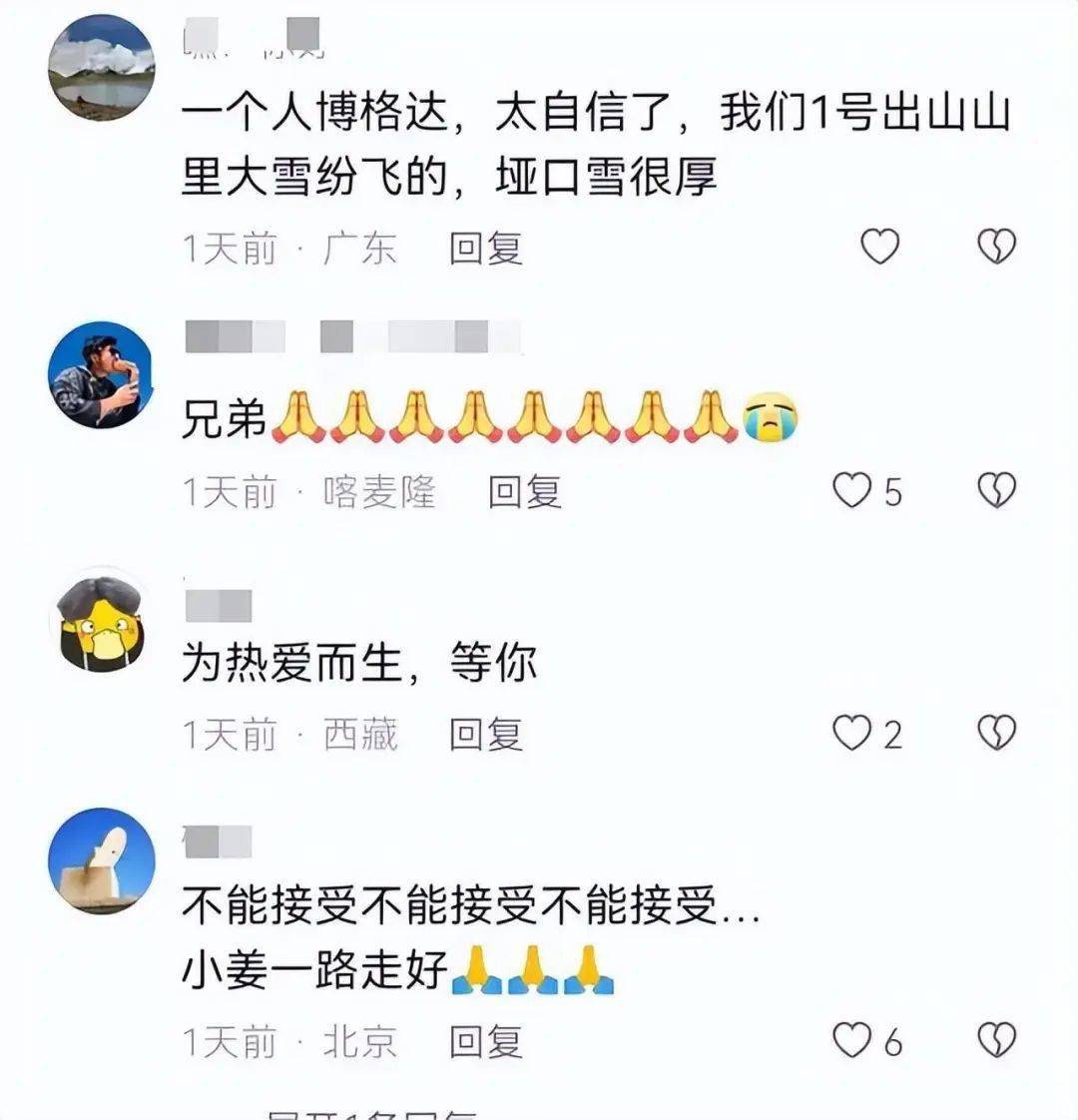The width and height of the screenshot is (1078, 1120).
Task: Reply to the 喀麦隆 commenter
Action: pyautogui.click(x=524, y=492)
